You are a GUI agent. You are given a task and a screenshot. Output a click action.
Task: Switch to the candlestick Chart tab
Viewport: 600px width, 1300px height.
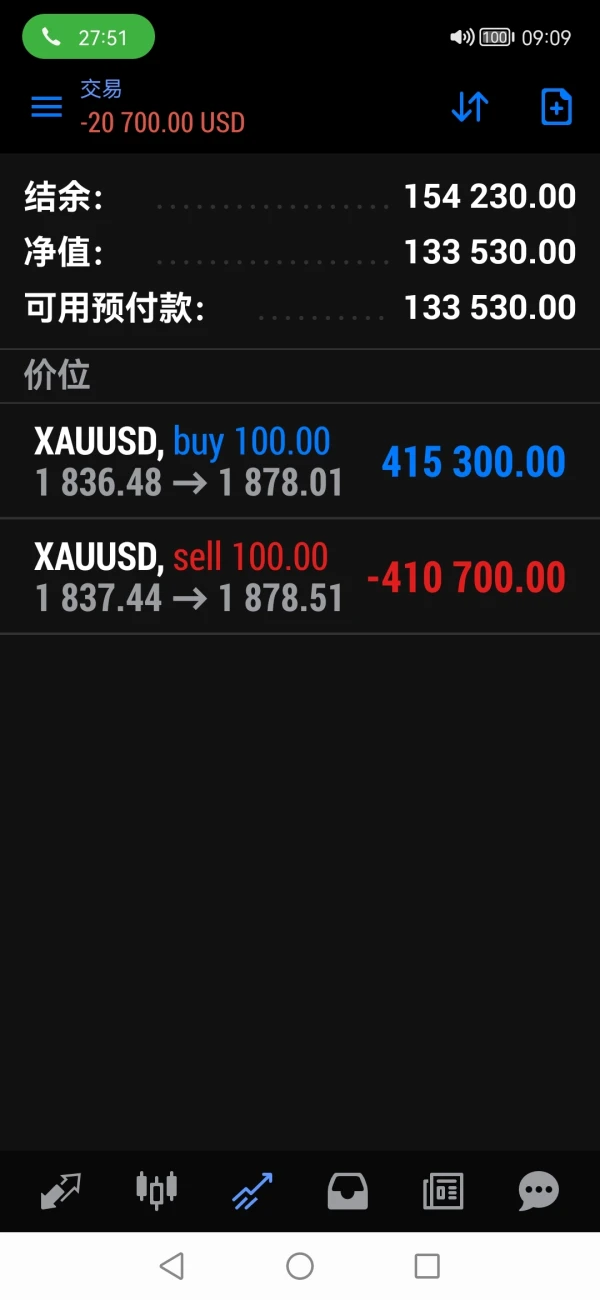point(156,1189)
